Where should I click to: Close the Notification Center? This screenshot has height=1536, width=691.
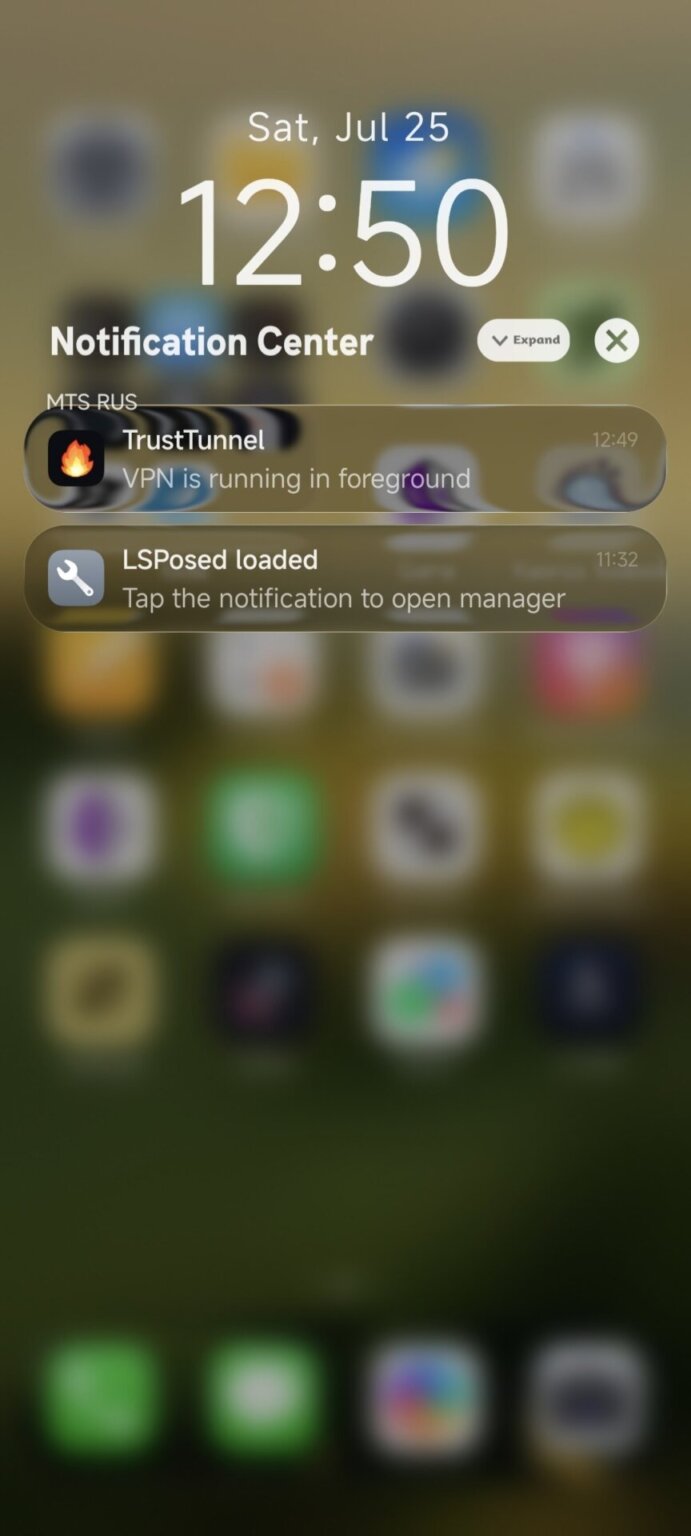coord(617,341)
